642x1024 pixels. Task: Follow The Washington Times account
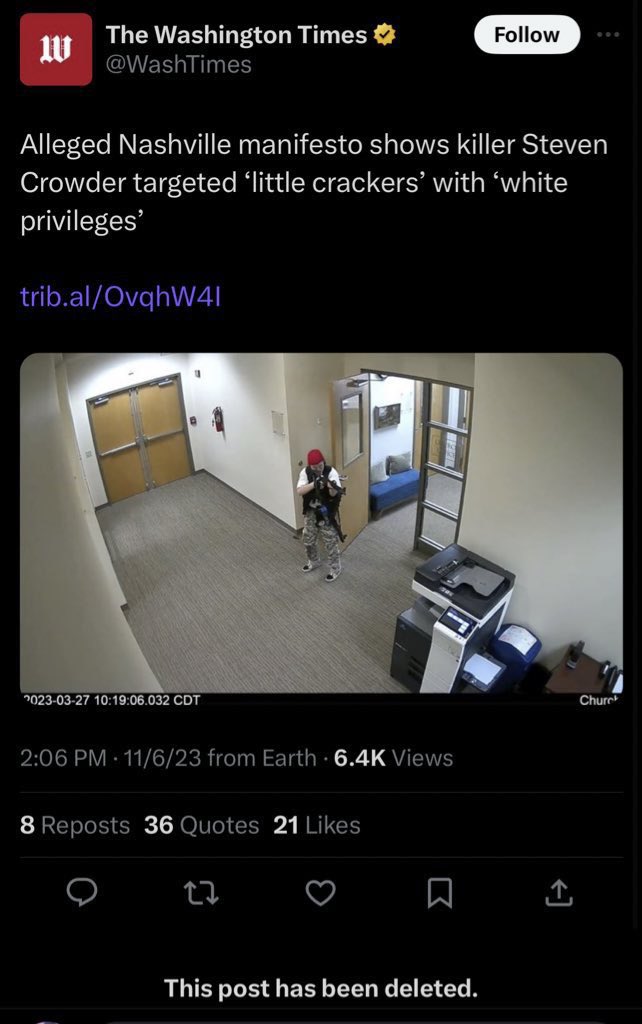pos(526,35)
